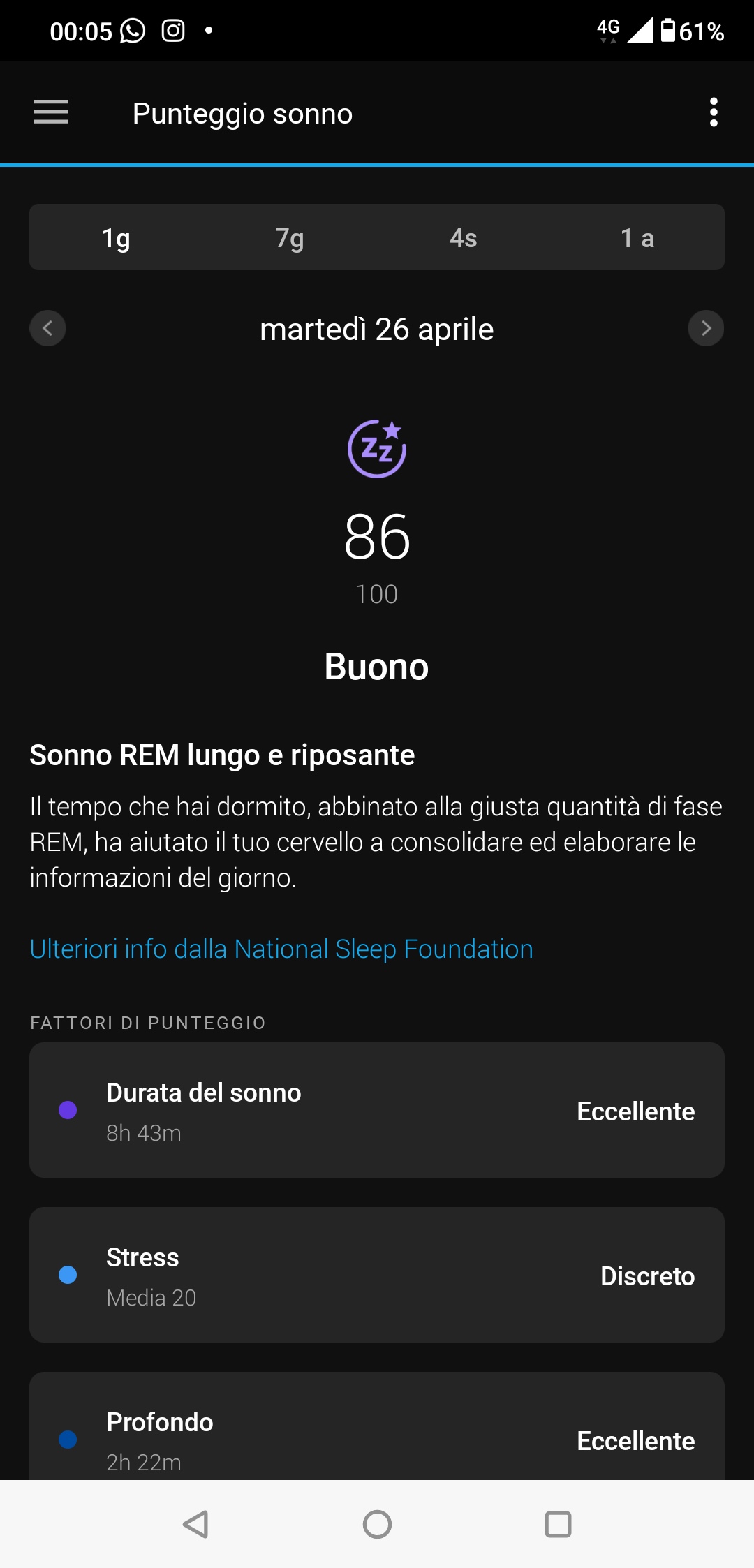Open National Sleep Foundation info link
The width and height of the screenshot is (754, 1568).
coord(281,949)
